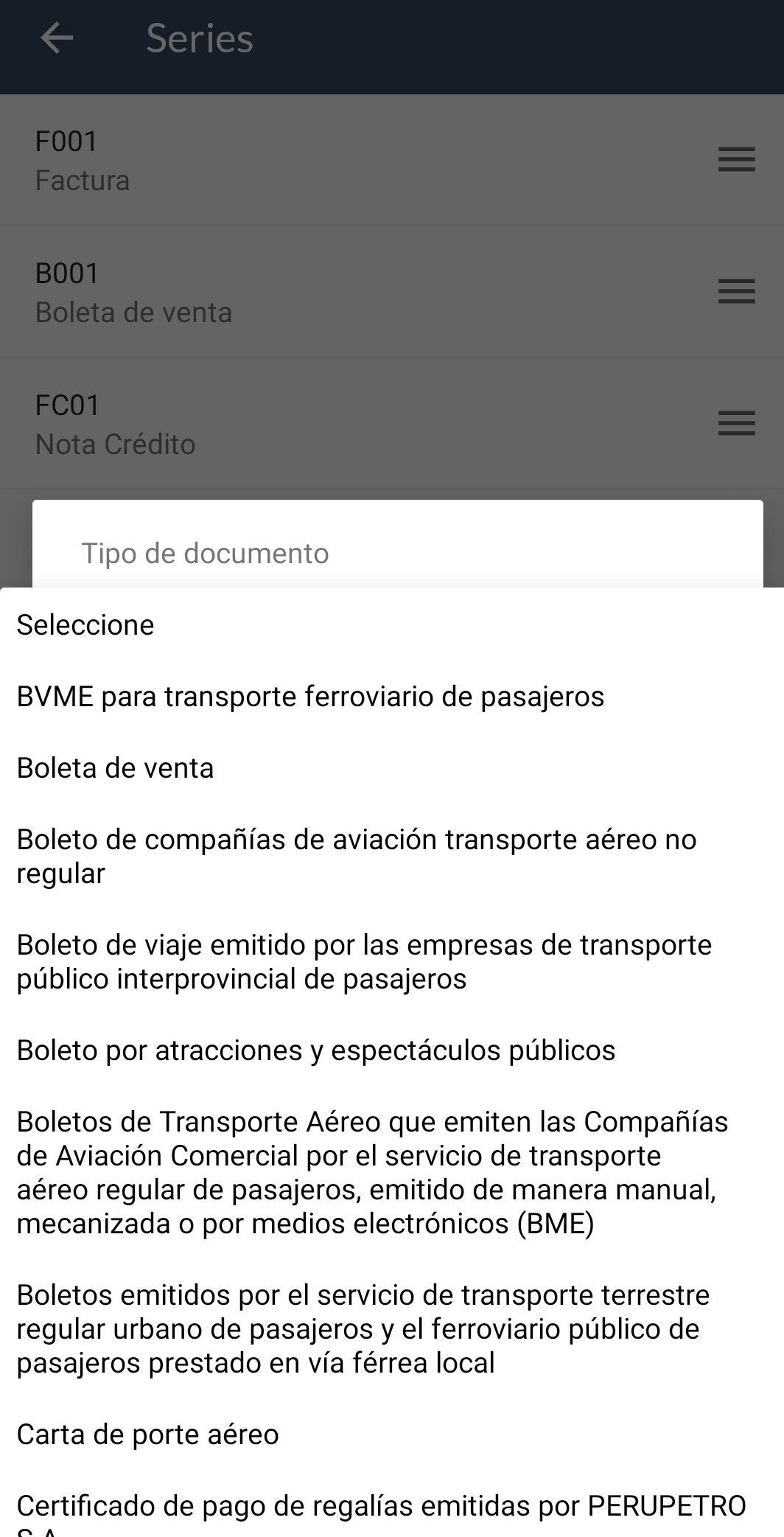Select BVME para transporte ferroviario de pasajeros

pyautogui.click(x=392, y=696)
